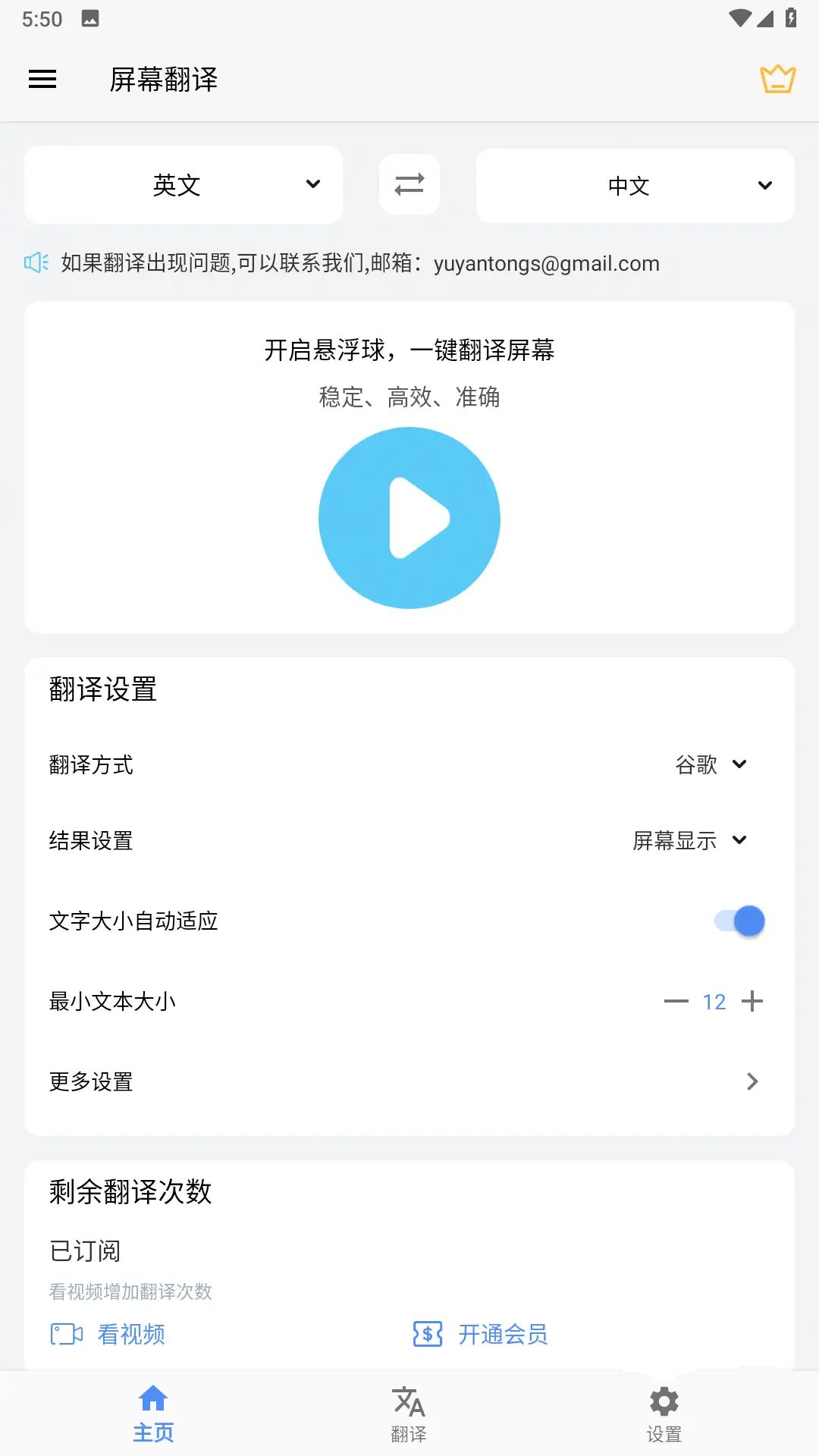This screenshot has height=1456, width=819.
Task: Open the hamburger drawer menu
Action: pyautogui.click(x=42, y=79)
